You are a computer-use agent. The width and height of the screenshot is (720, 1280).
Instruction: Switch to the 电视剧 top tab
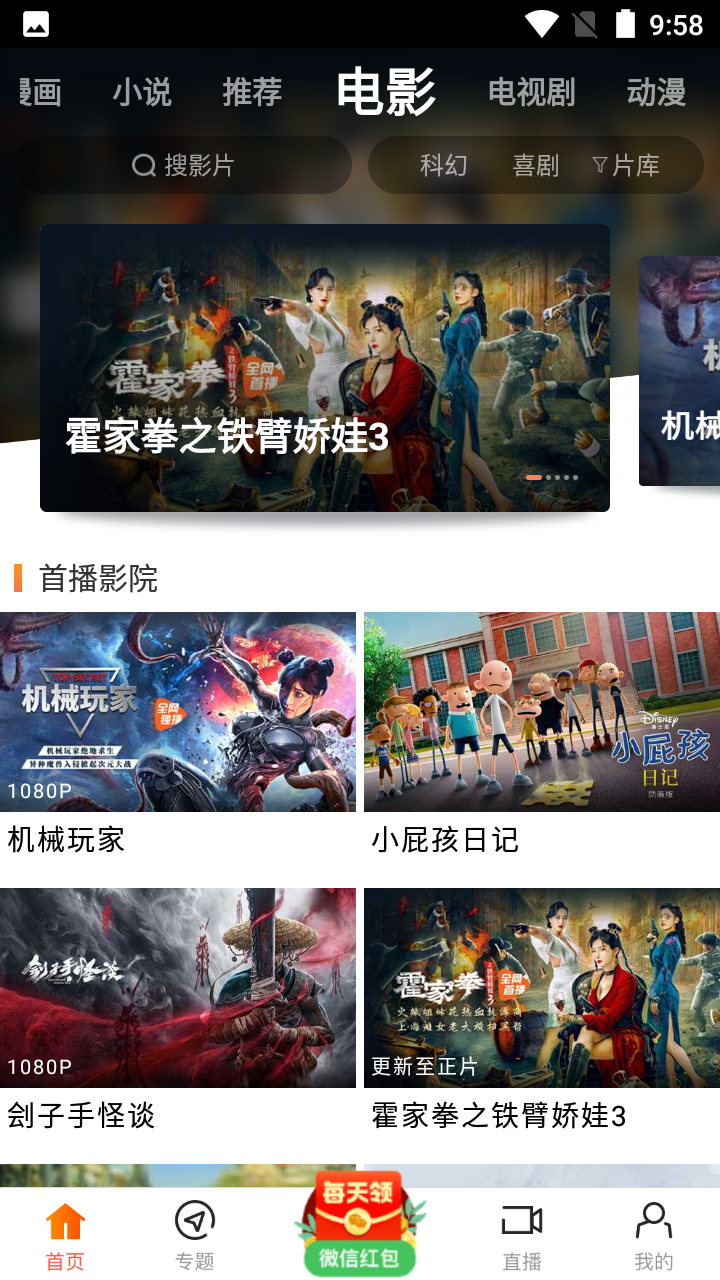(531, 92)
